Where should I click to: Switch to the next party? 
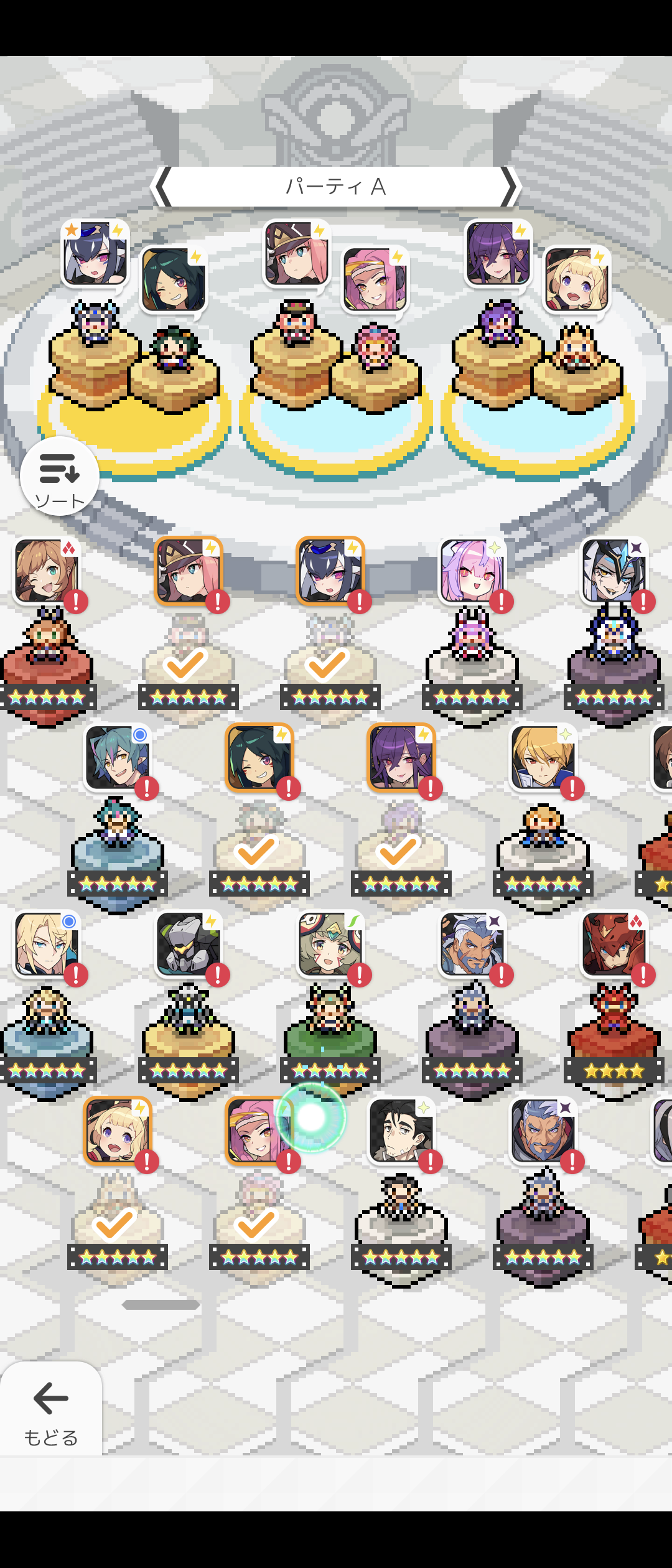pyautogui.click(x=509, y=186)
